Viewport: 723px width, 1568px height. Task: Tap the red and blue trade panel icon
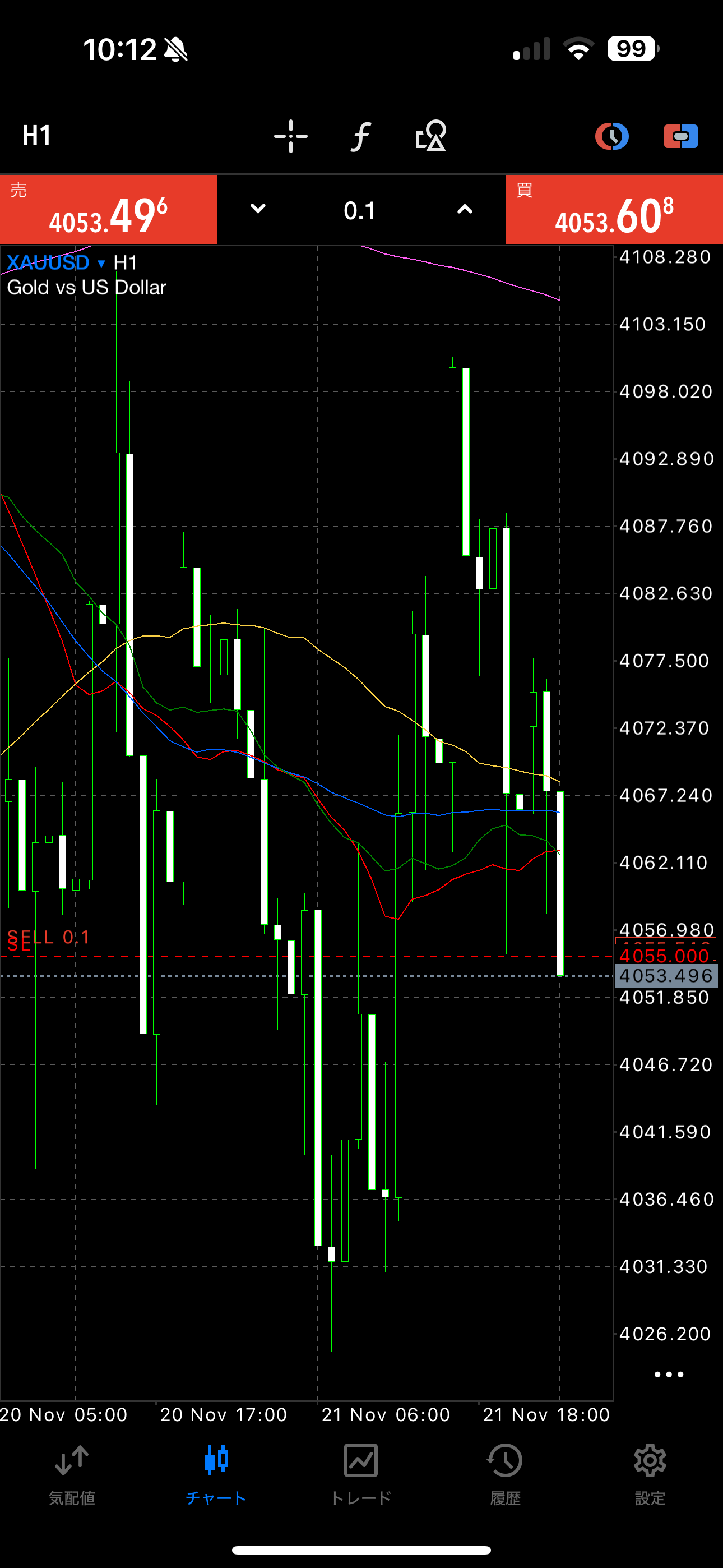click(x=680, y=136)
